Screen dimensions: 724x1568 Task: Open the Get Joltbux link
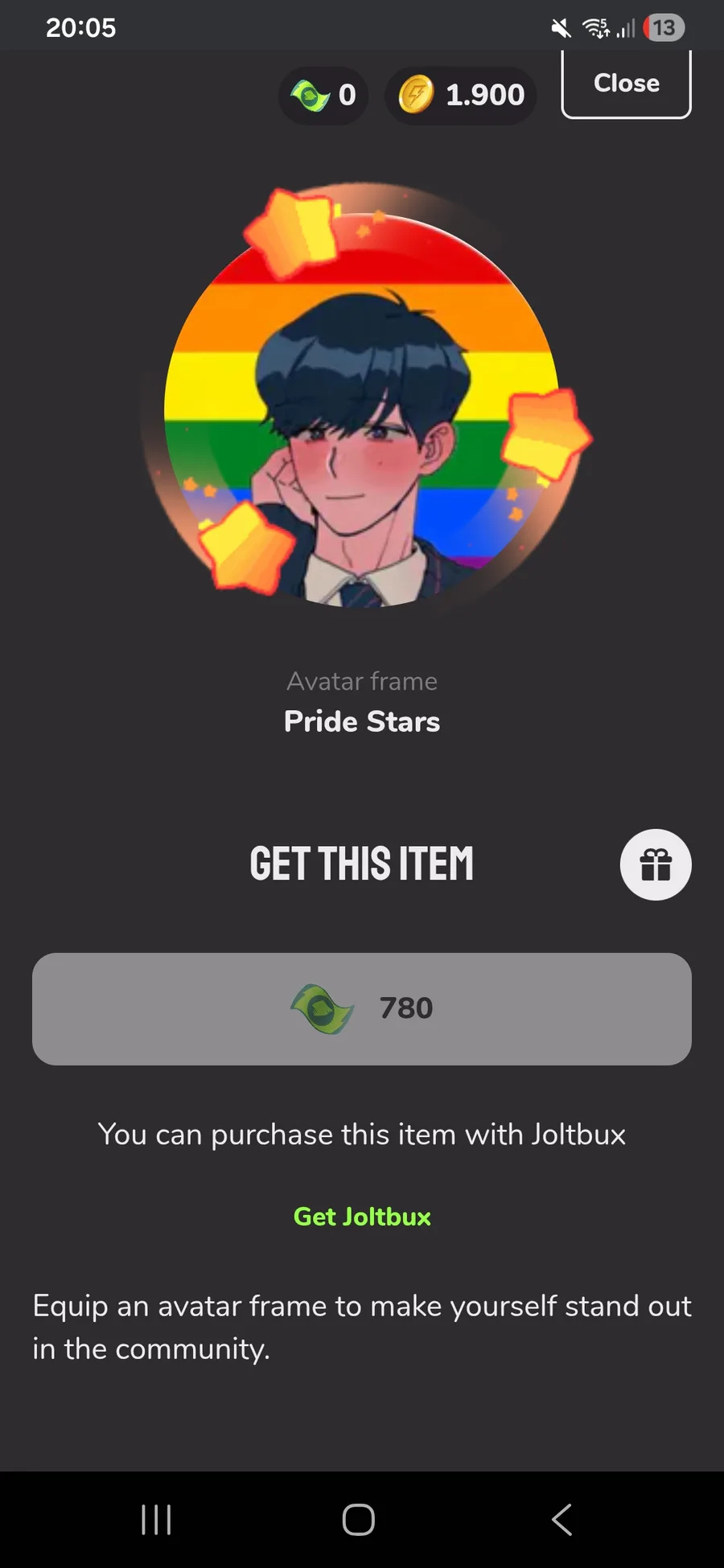362,1217
